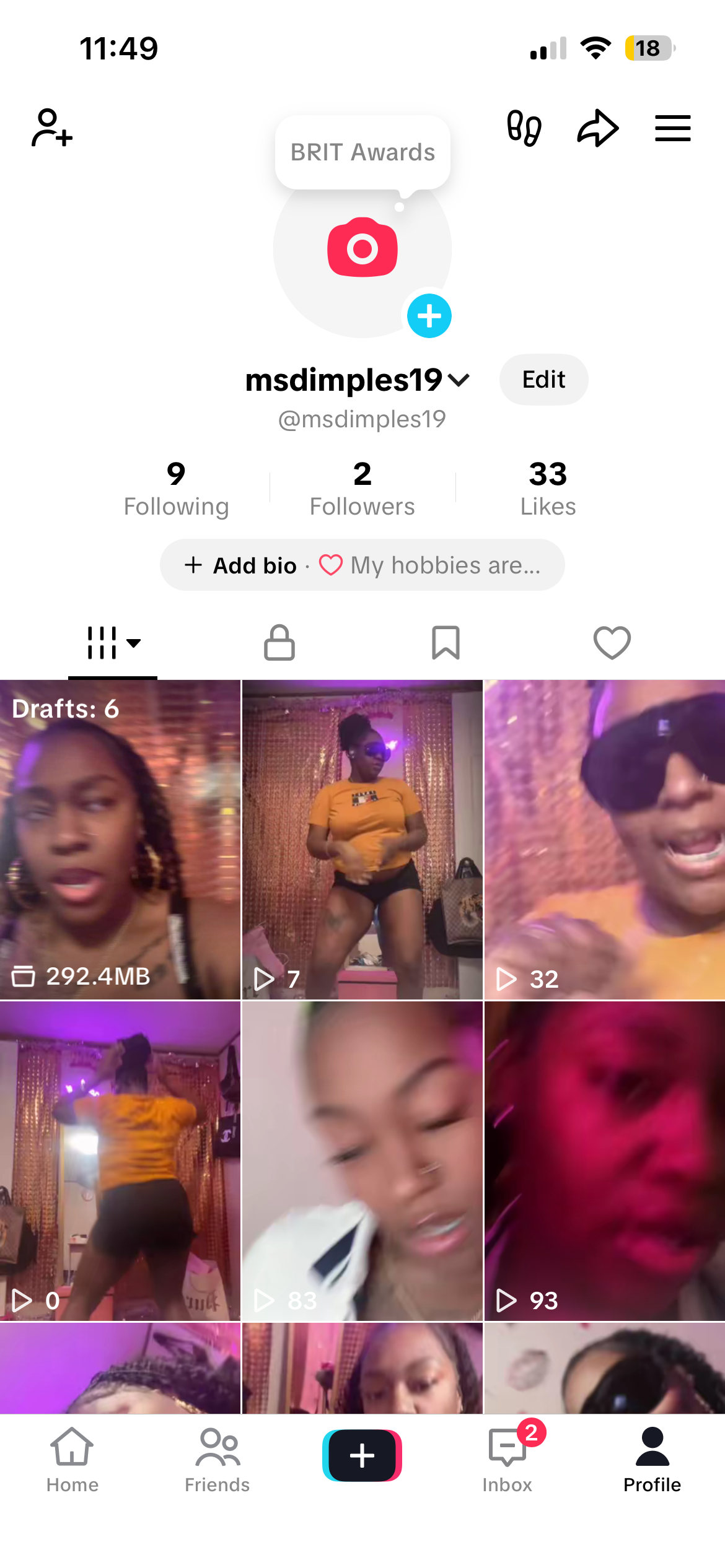The width and height of the screenshot is (725, 1568).
Task: View the Following list
Action: pos(176,489)
